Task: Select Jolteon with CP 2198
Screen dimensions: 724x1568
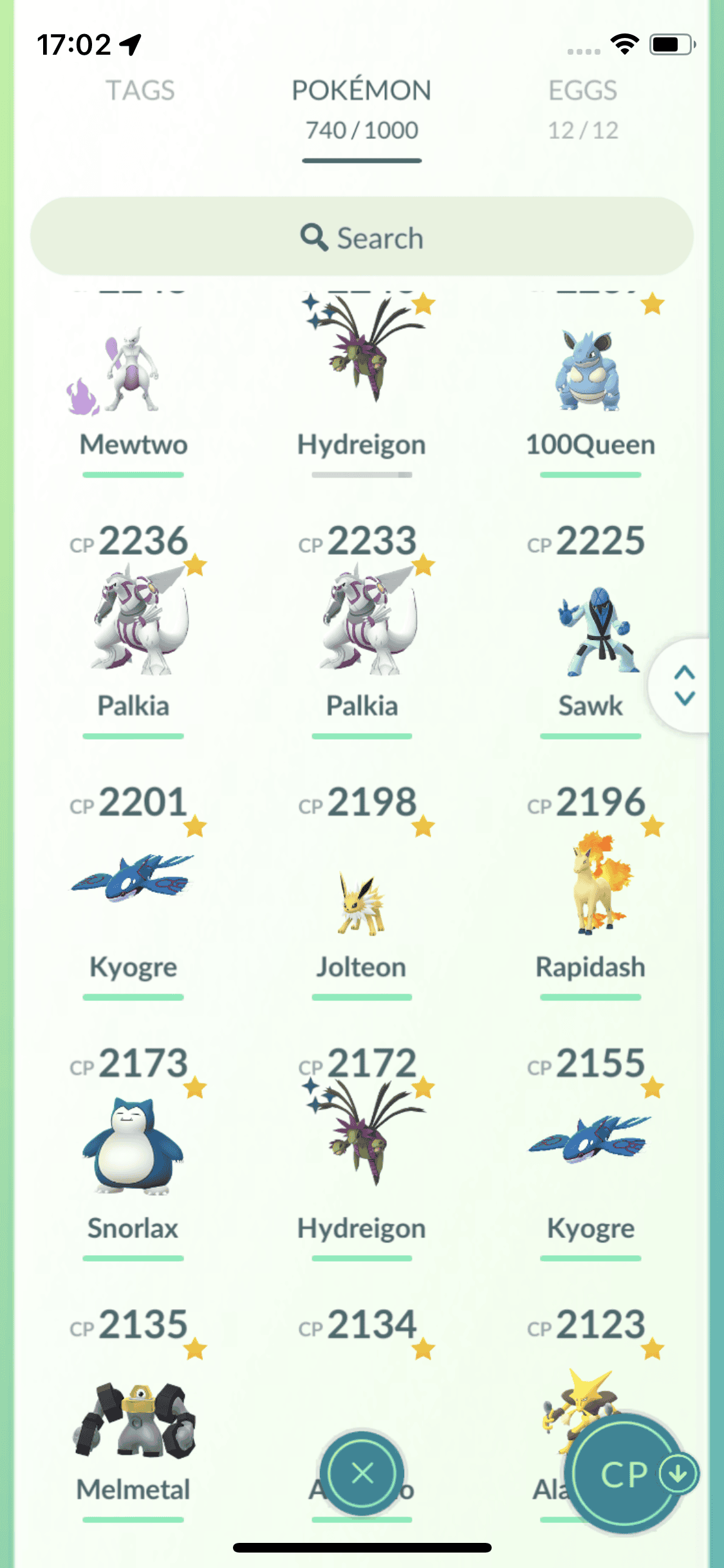Action: tap(362, 901)
